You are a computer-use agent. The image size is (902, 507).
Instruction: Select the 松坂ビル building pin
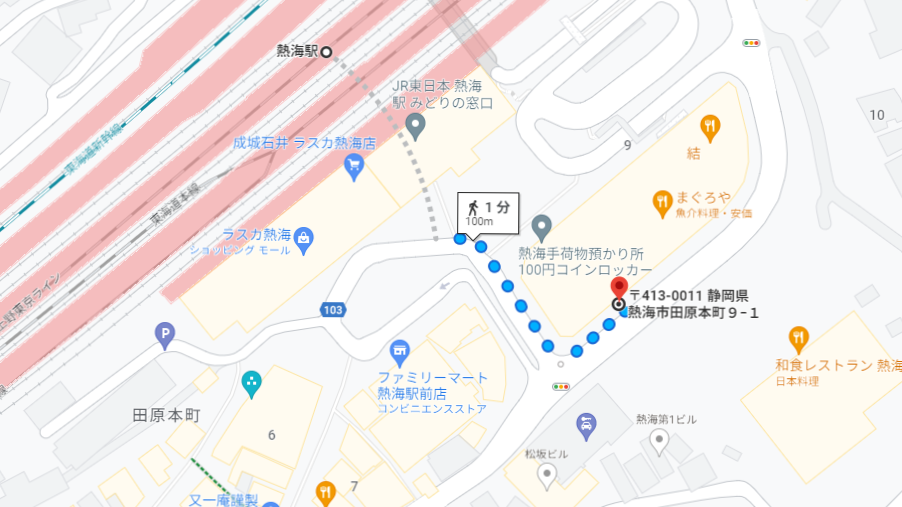(x=546, y=477)
